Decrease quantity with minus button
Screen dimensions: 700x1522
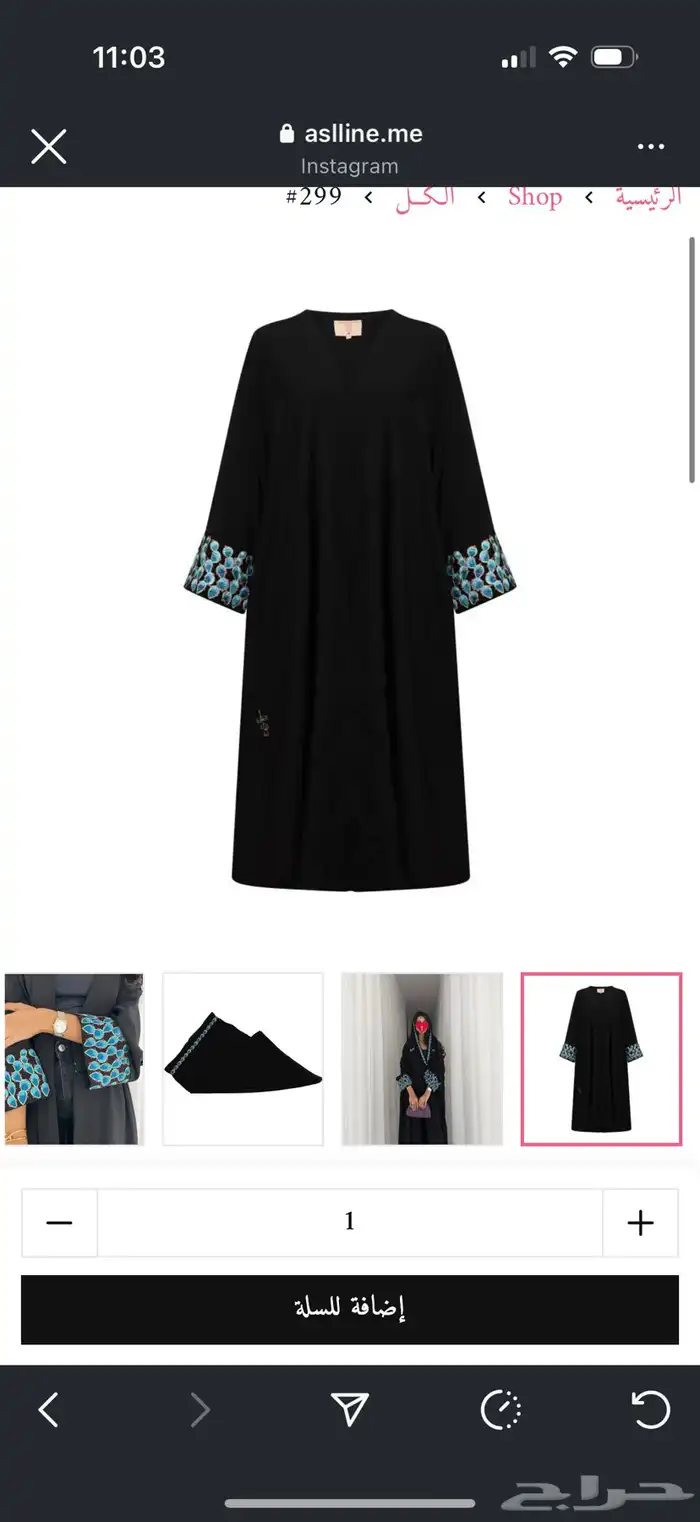tap(60, 1222)
